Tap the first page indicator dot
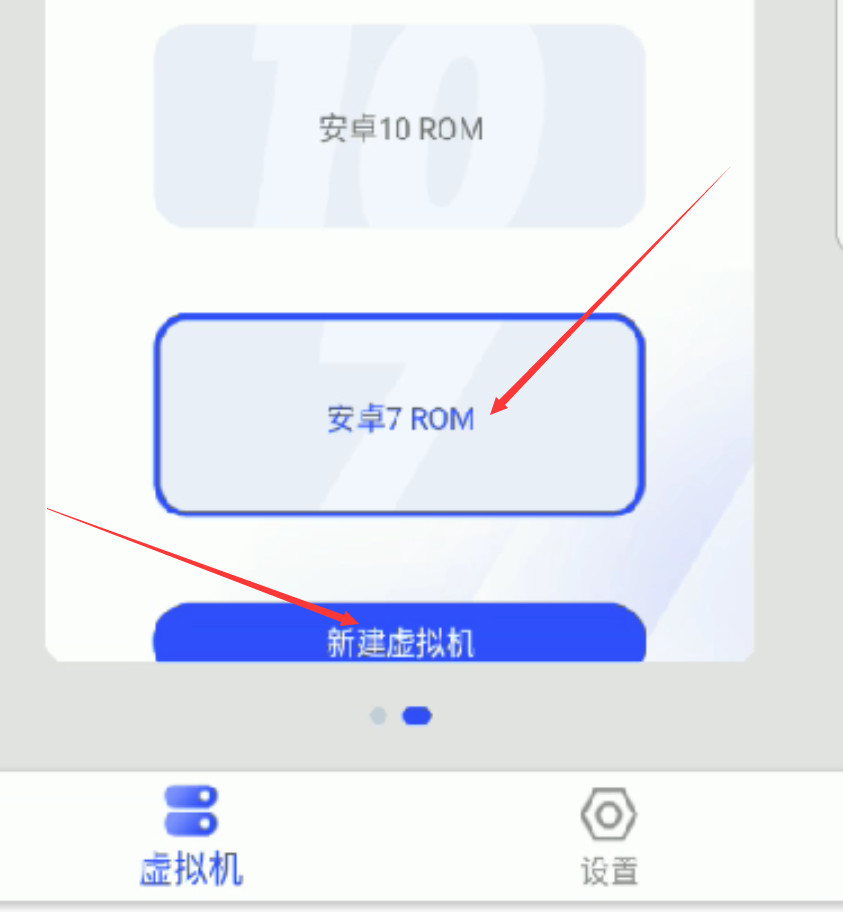This screenshot has height=914, width=843. (378, 716)
